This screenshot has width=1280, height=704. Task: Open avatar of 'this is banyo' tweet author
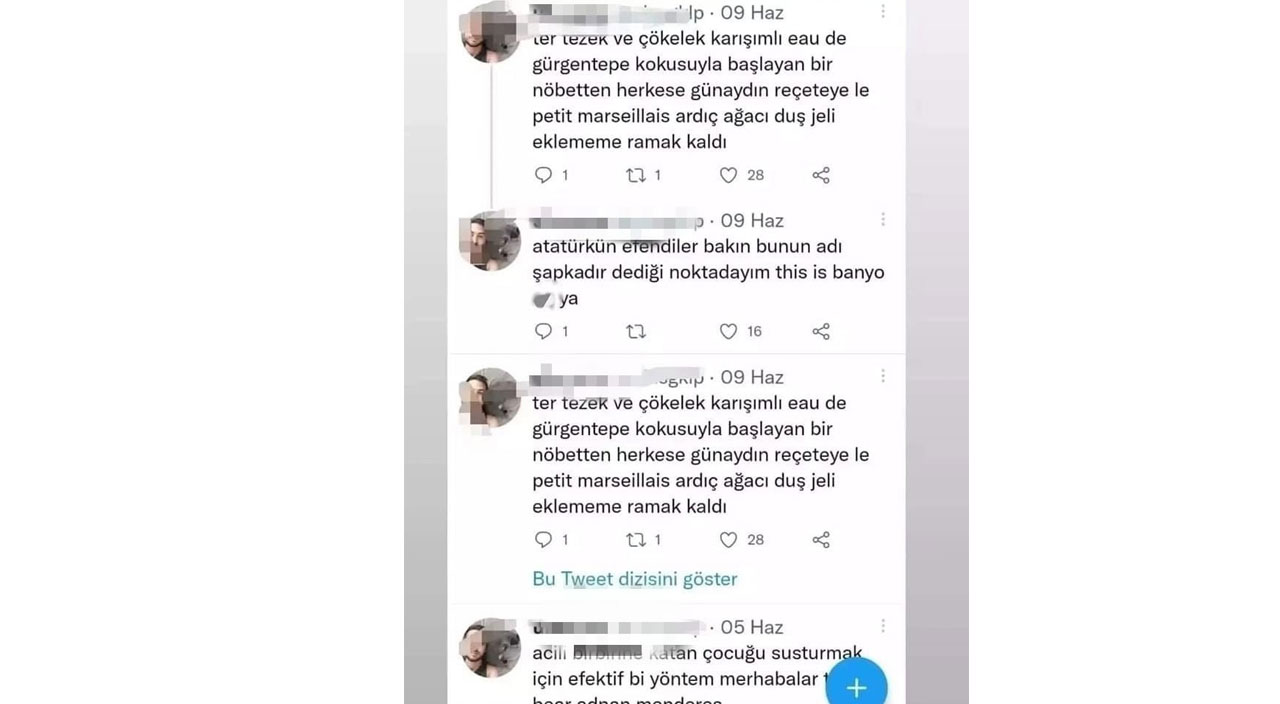490,241
